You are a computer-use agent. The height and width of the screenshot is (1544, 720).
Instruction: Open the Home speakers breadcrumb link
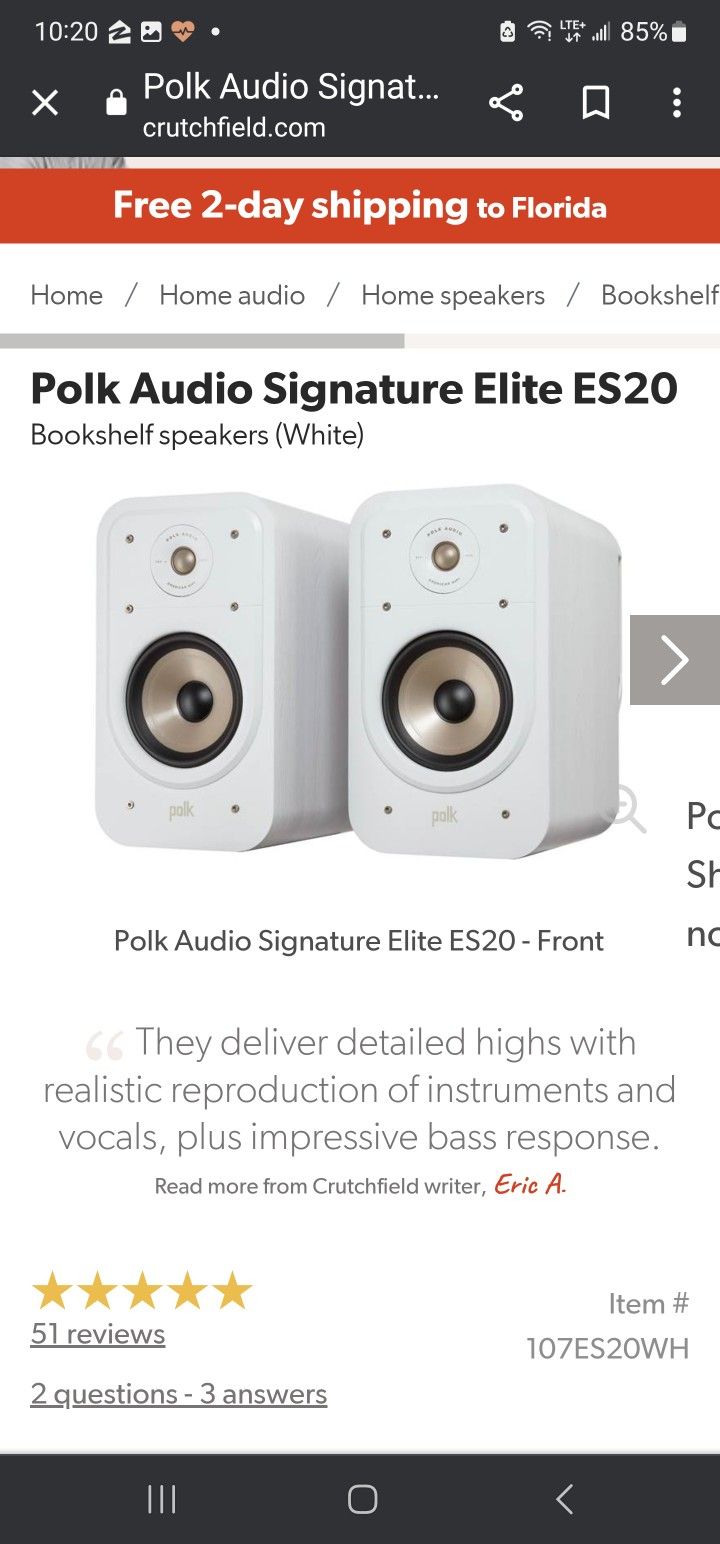452,295
